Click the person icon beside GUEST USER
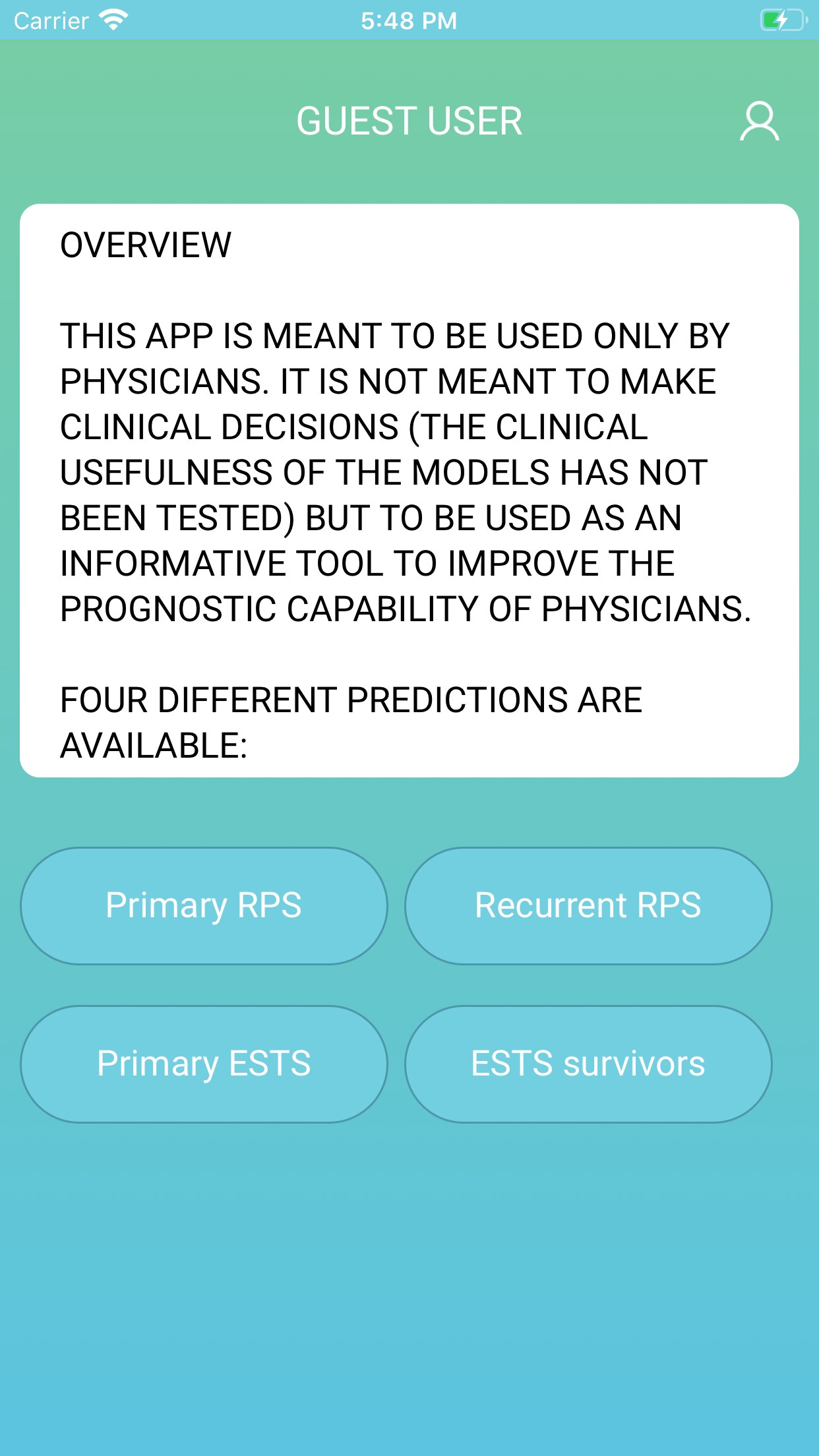 pyautogui.click(x=760, y=121)
